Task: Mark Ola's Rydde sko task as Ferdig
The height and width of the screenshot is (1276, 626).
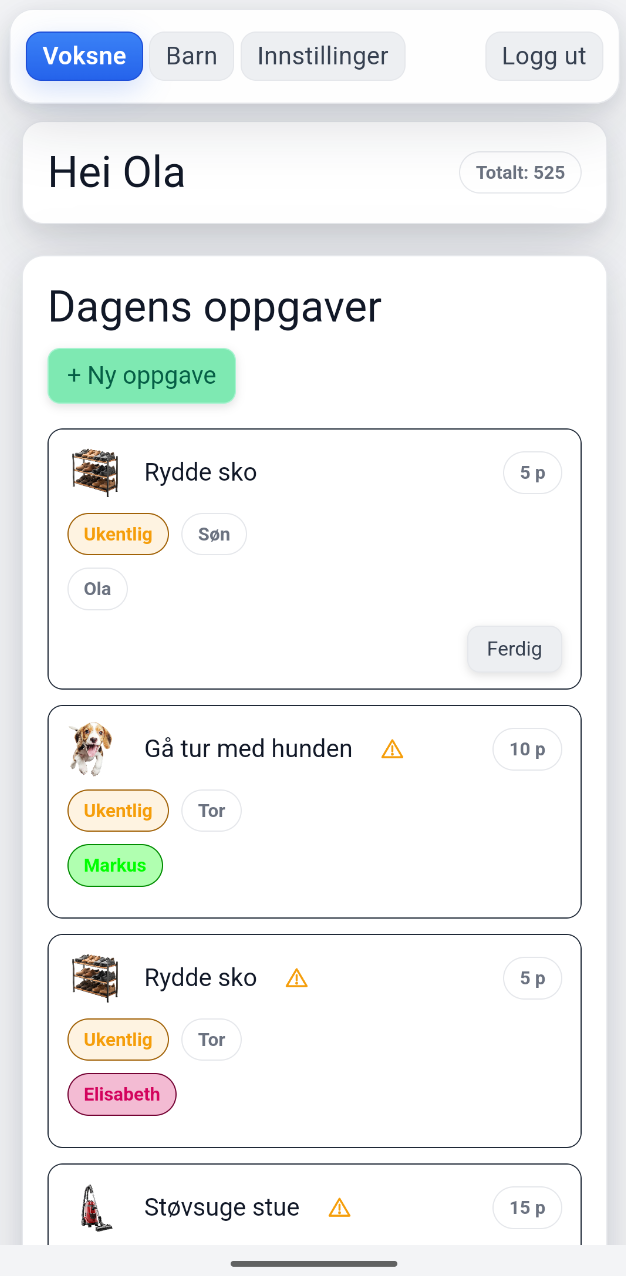Action: (514, 649)
